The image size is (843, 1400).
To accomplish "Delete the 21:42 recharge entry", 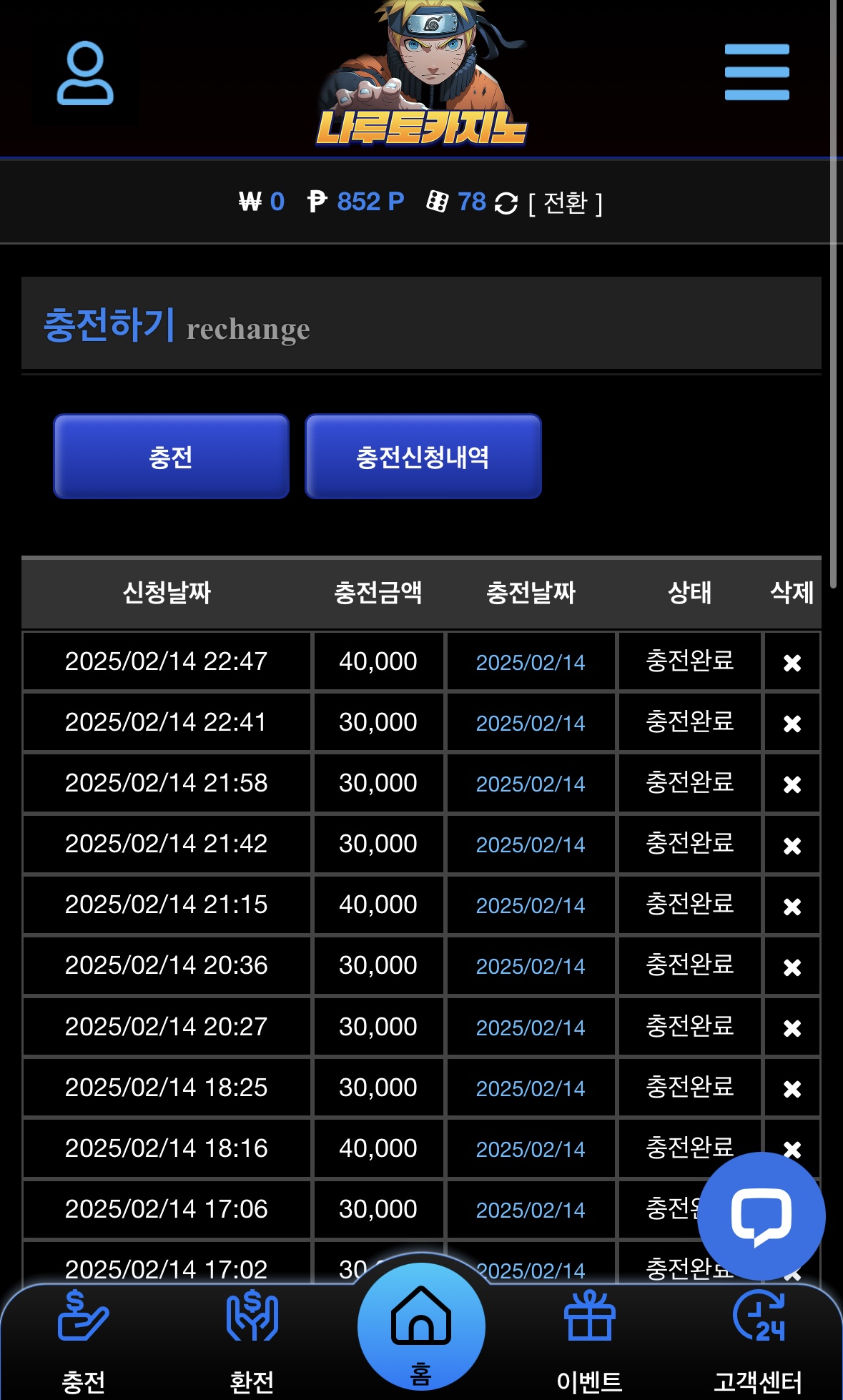I will 792,845.
